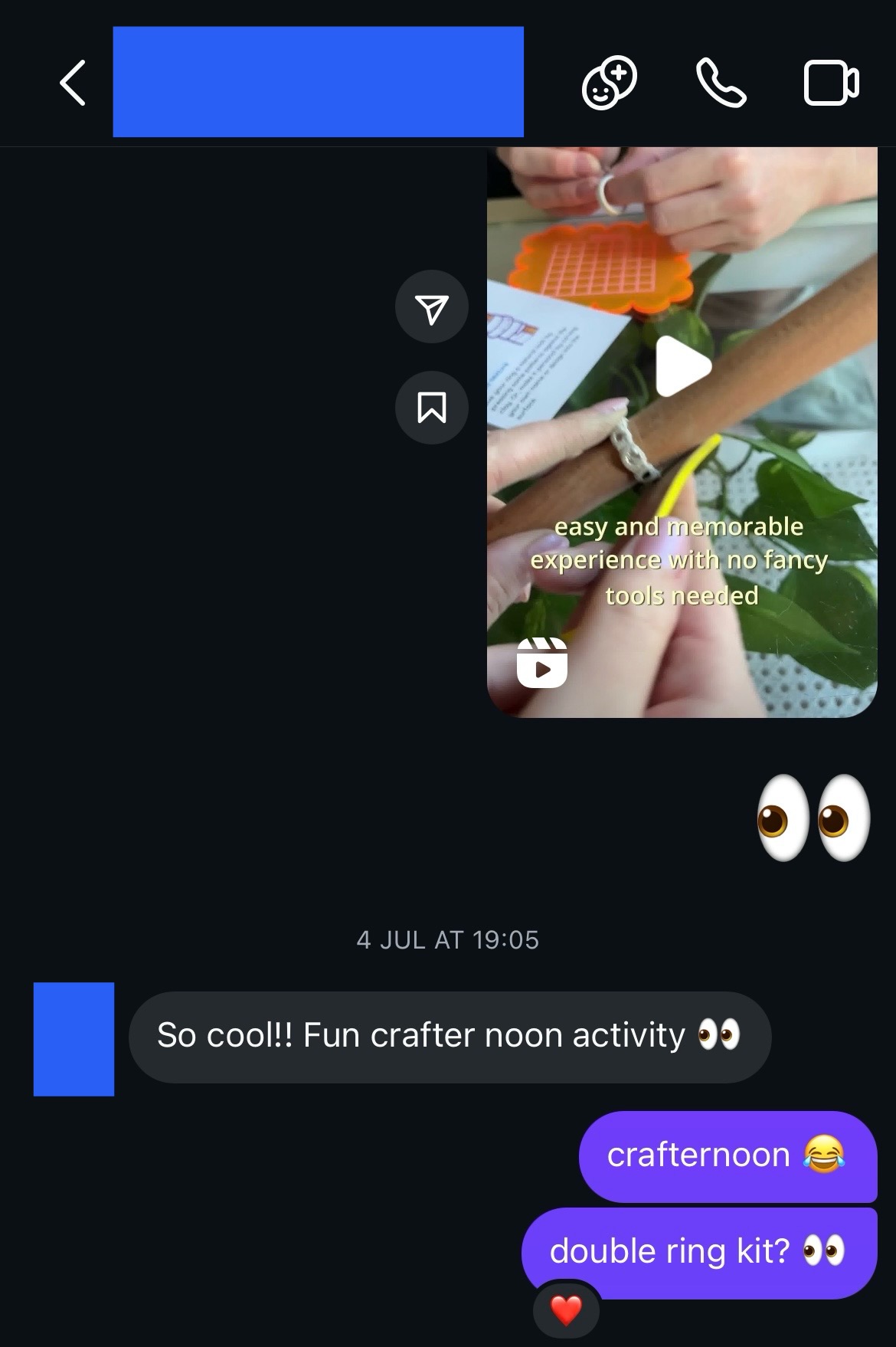896x1347 pixels.
Task: Start a video call
Action: pyautogui.click(x=831, y=83)
